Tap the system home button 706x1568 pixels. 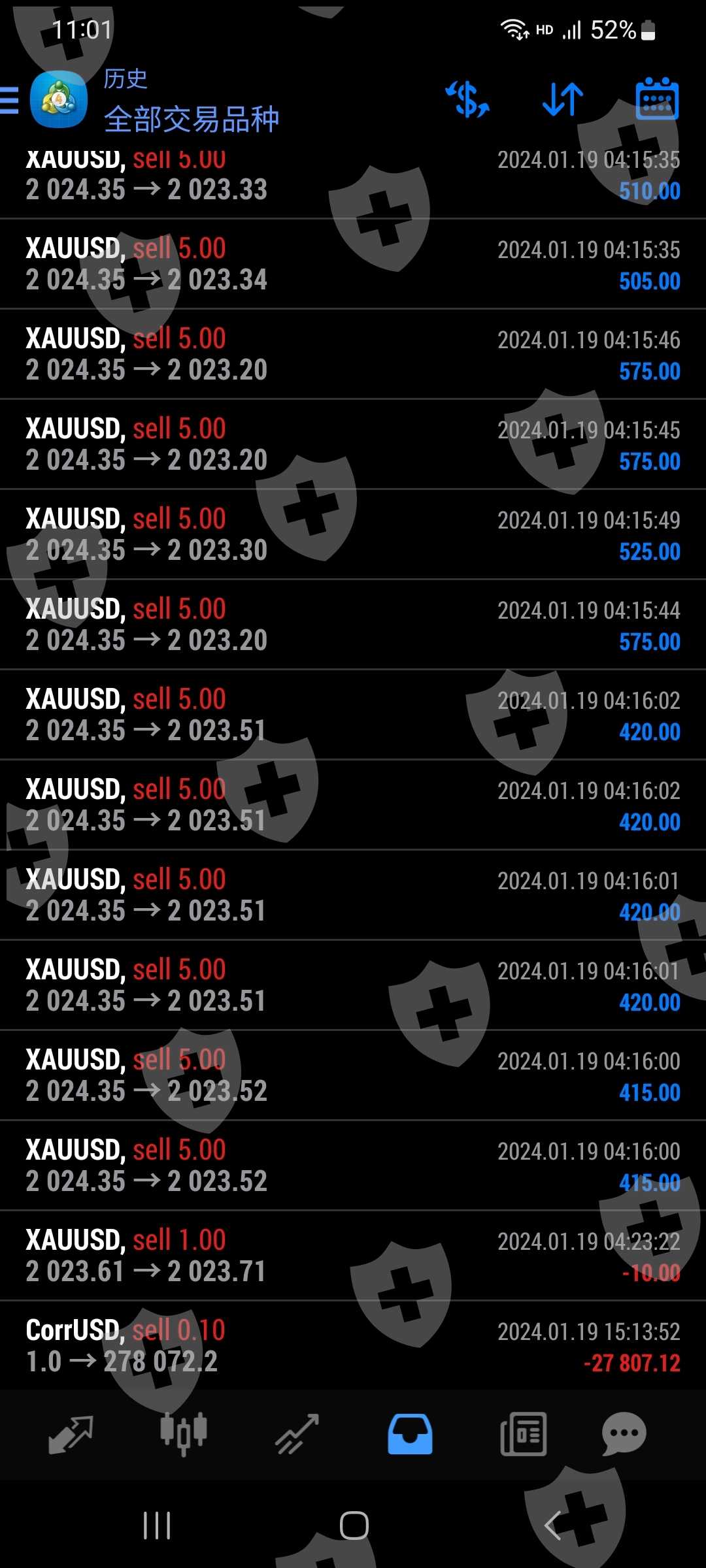pyautogui.click(x=354, y=1526)
